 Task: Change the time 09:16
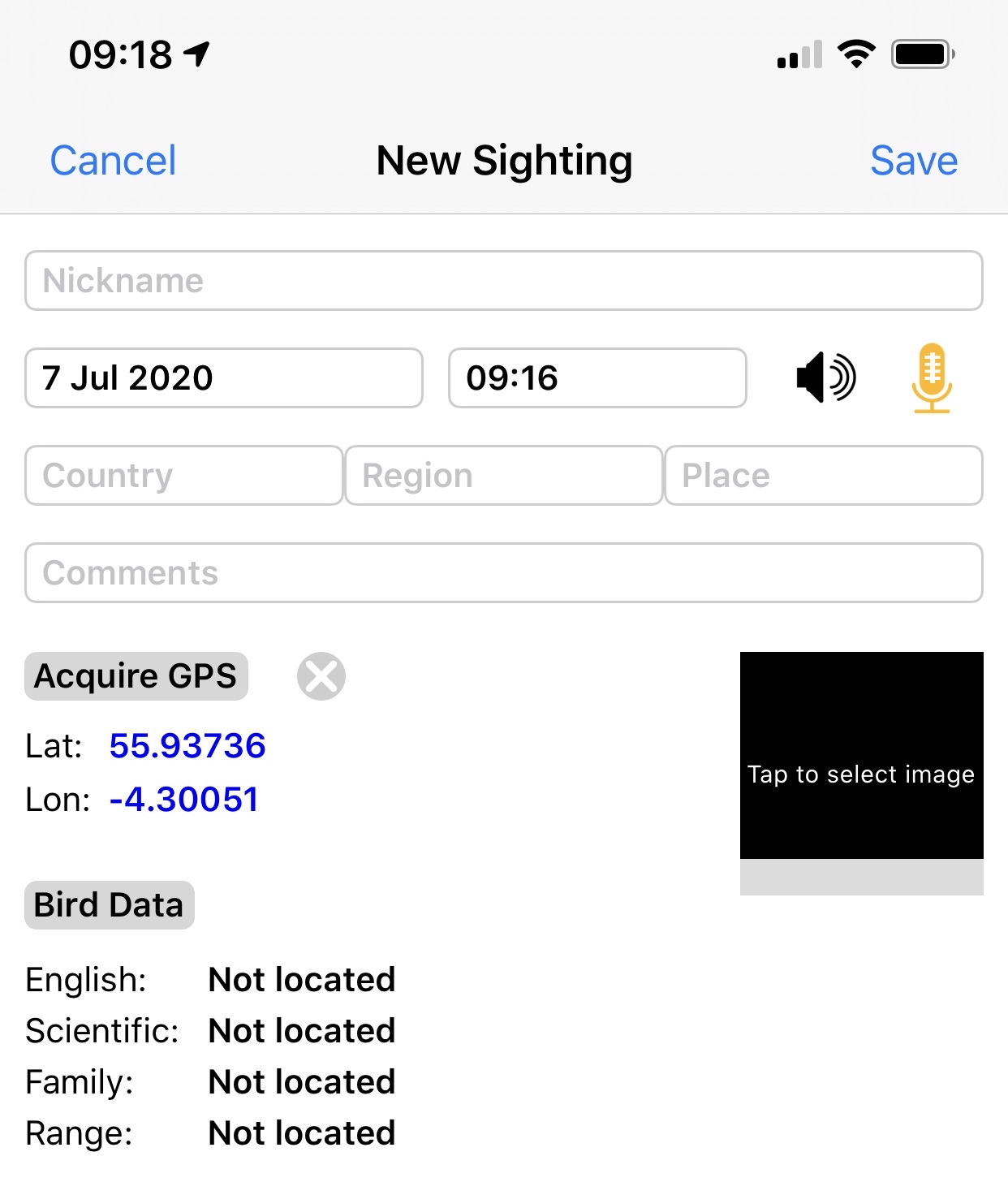click(x=597, y=378)
